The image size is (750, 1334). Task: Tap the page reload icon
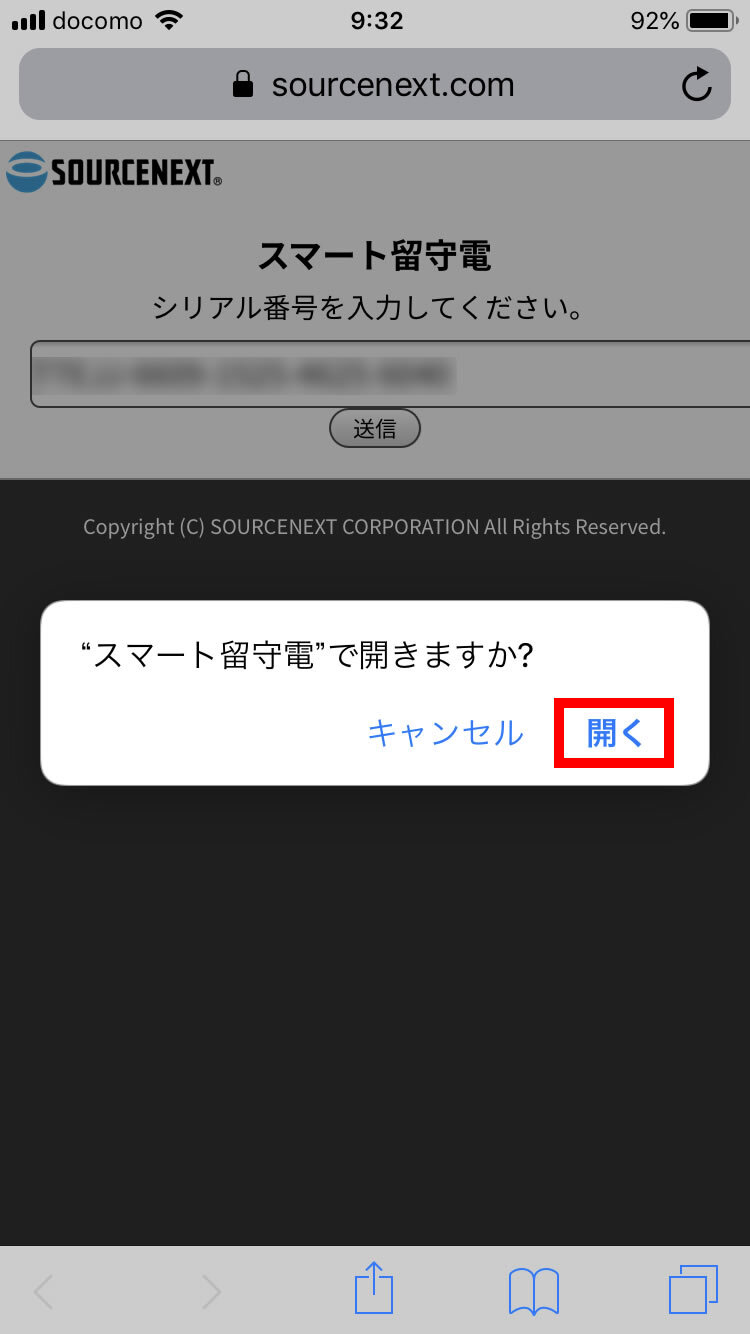pos(697,84)
